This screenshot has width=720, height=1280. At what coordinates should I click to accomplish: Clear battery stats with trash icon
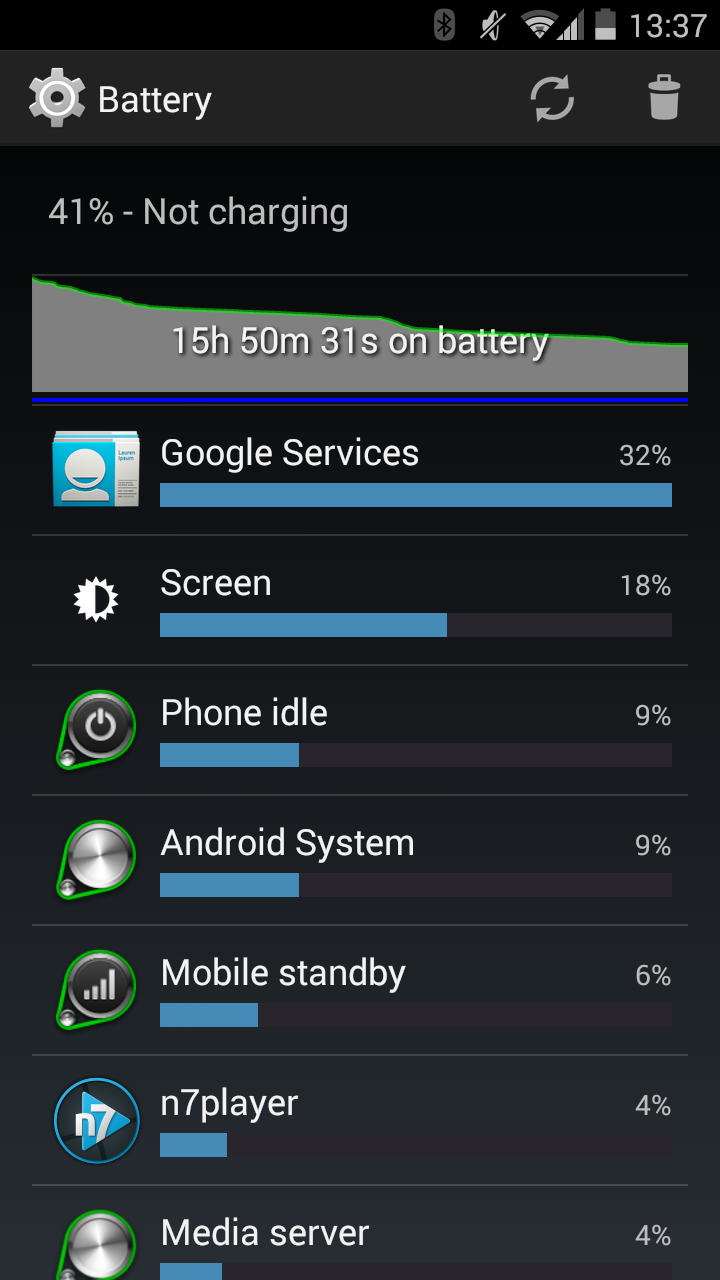tap(664, 99)
